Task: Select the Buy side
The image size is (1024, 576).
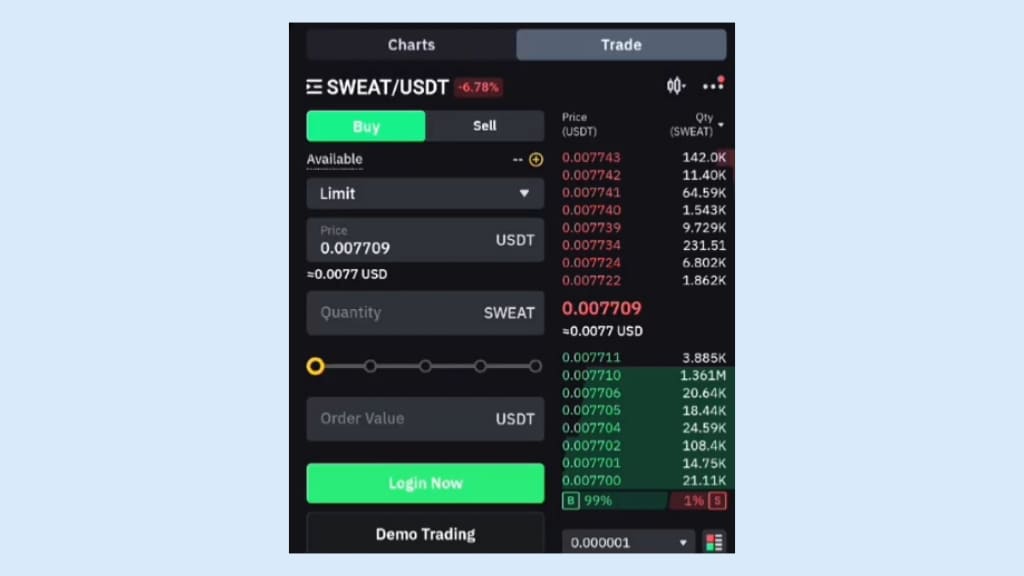Action: point(366,126)
